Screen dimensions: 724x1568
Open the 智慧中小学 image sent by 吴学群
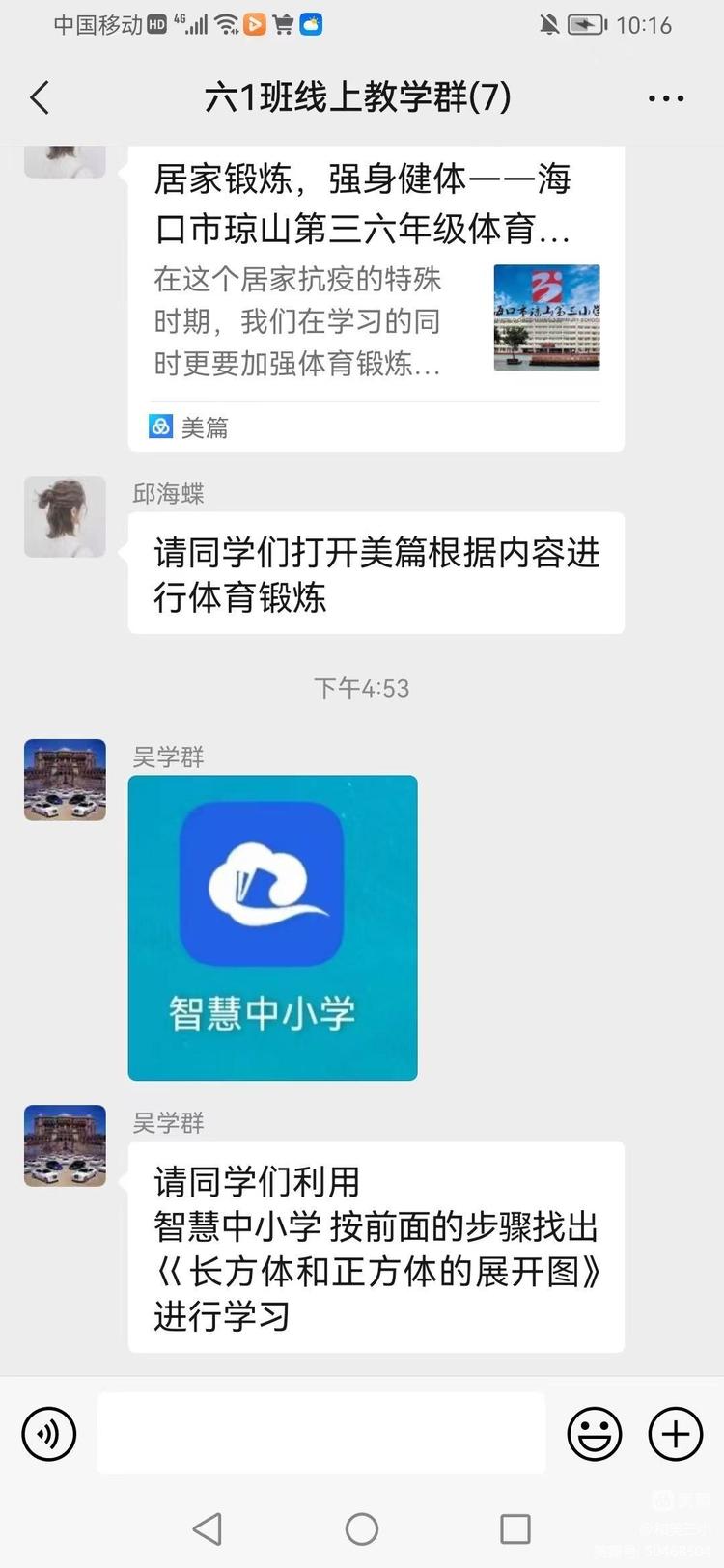(x=273, y=927)
